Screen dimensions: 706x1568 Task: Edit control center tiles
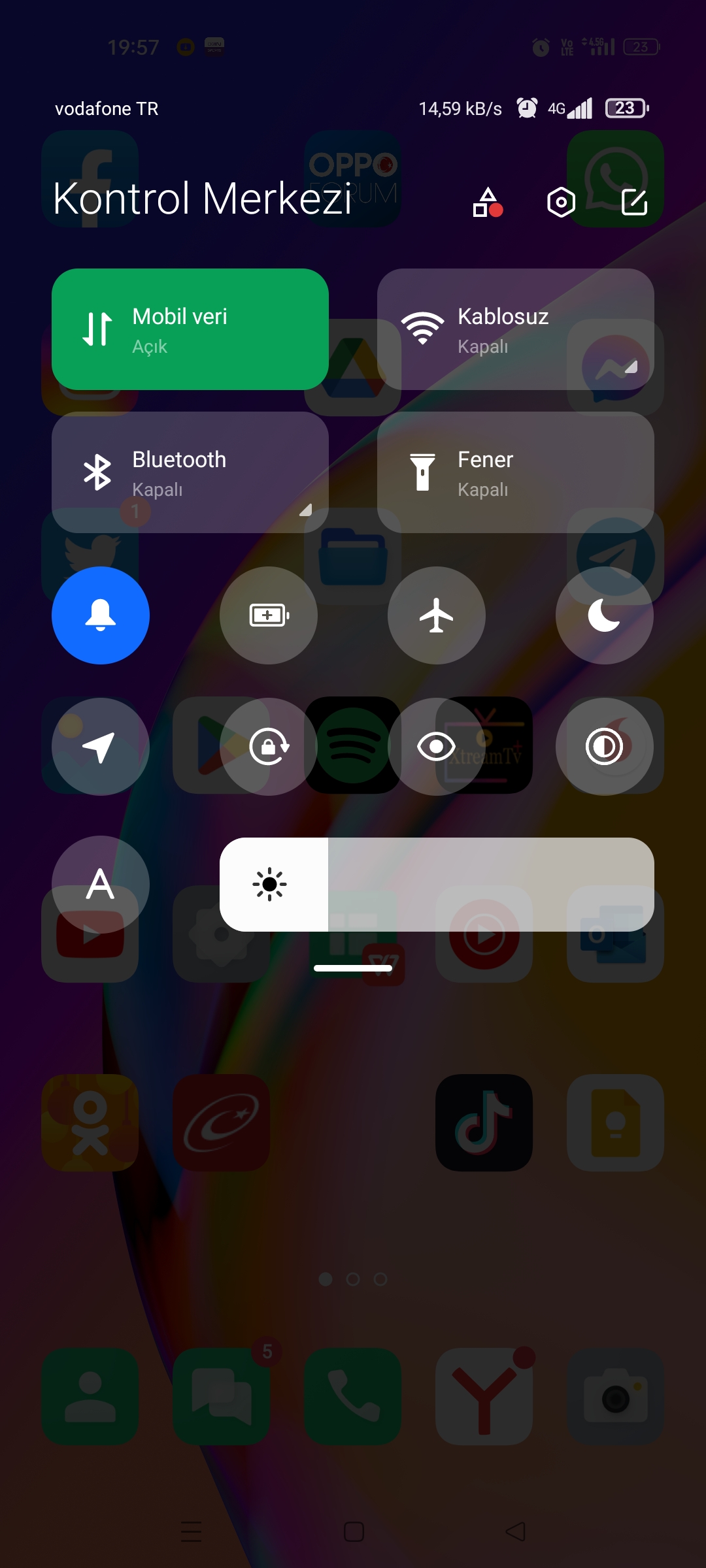coord(634,202)
